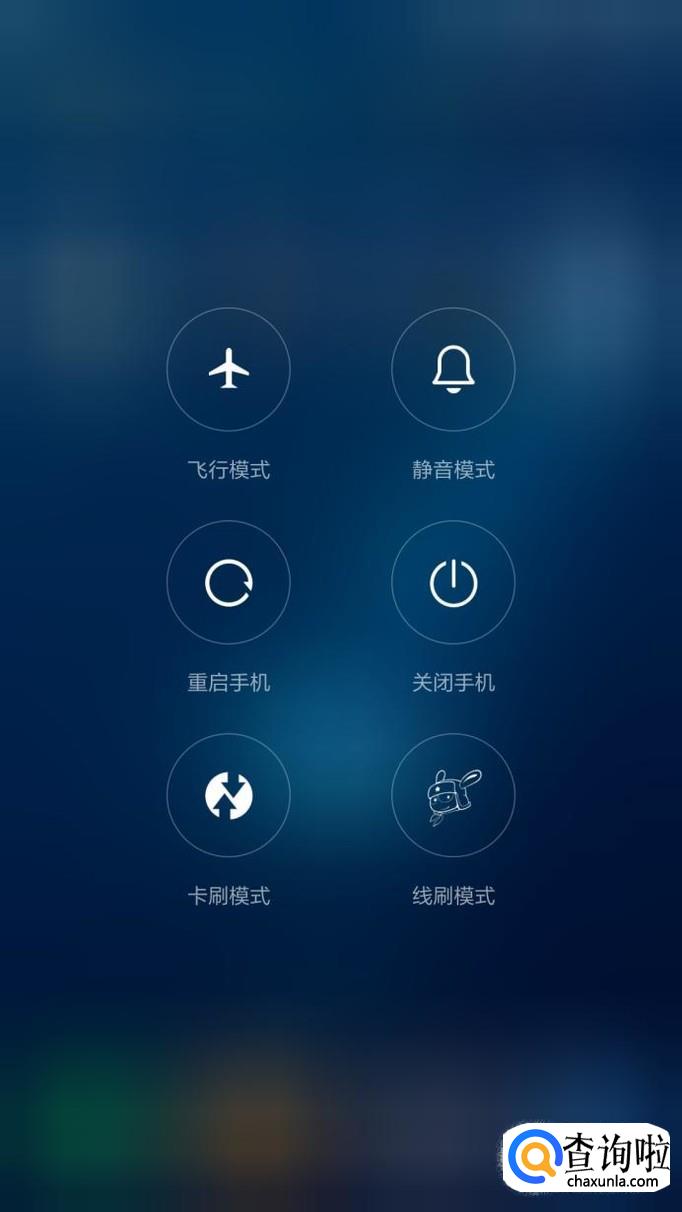Enable silent mode (静音模式)
Viewport: 682px width, 1212px height.
coord(453,370)
